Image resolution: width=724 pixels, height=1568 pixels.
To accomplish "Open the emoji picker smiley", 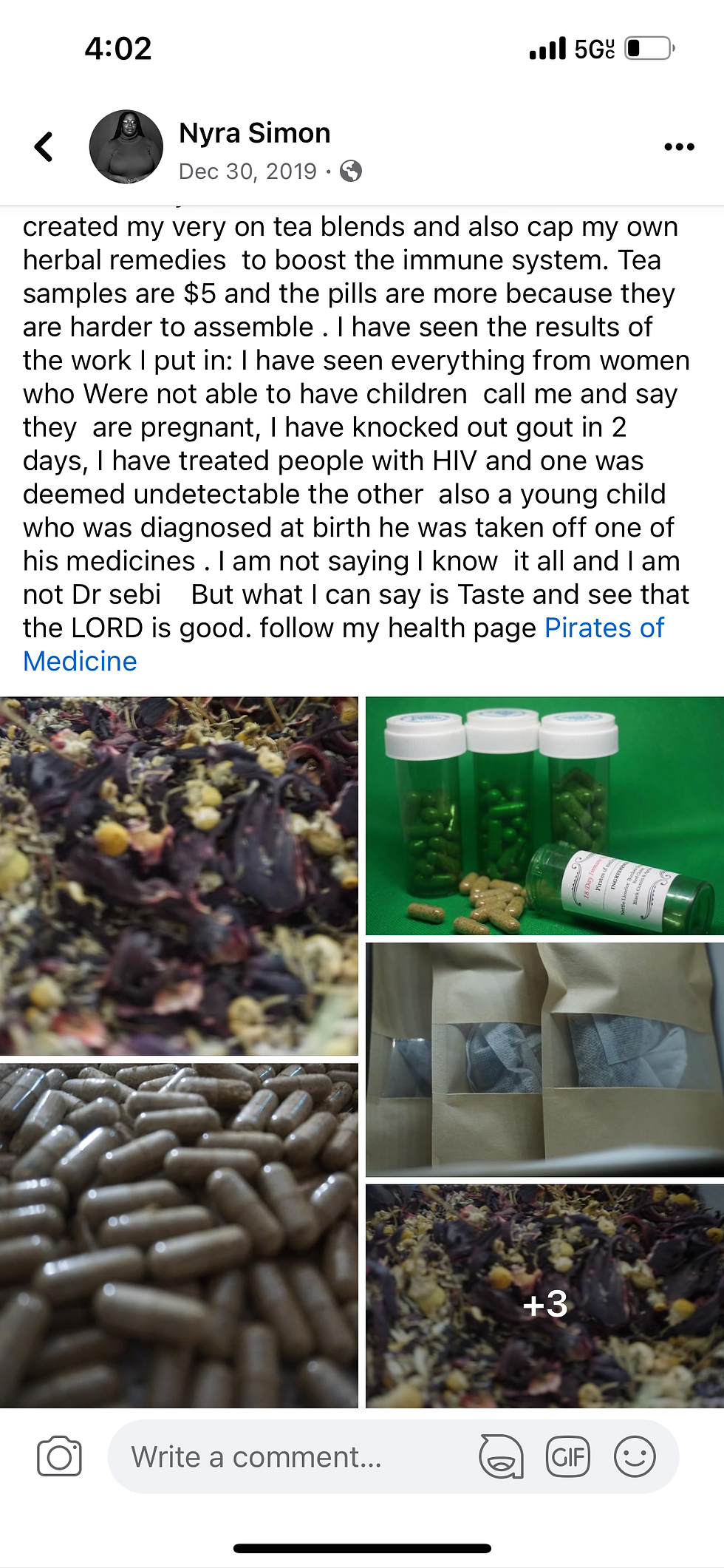I will coord(635,1457).
